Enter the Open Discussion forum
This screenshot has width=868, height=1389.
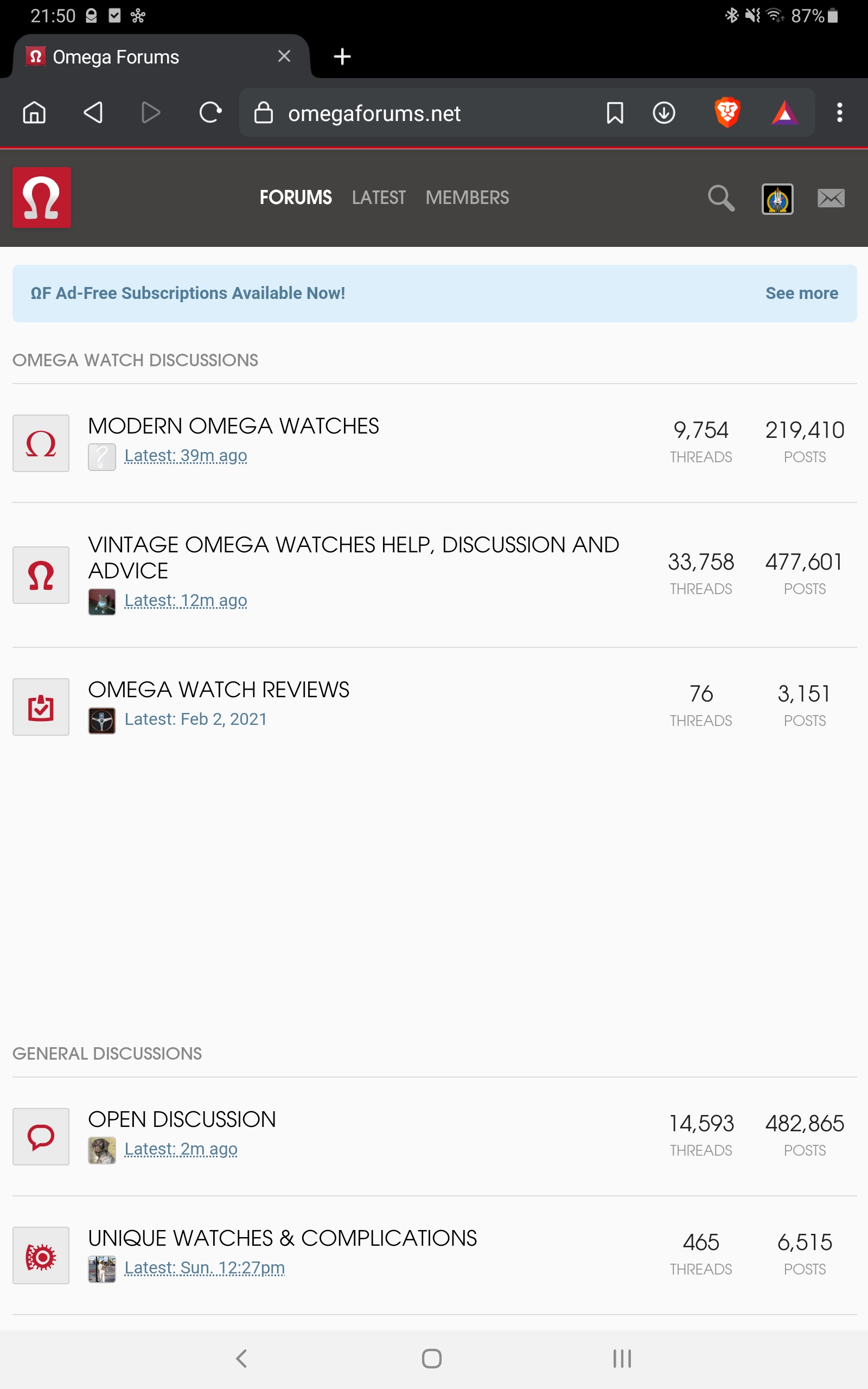181,1119
